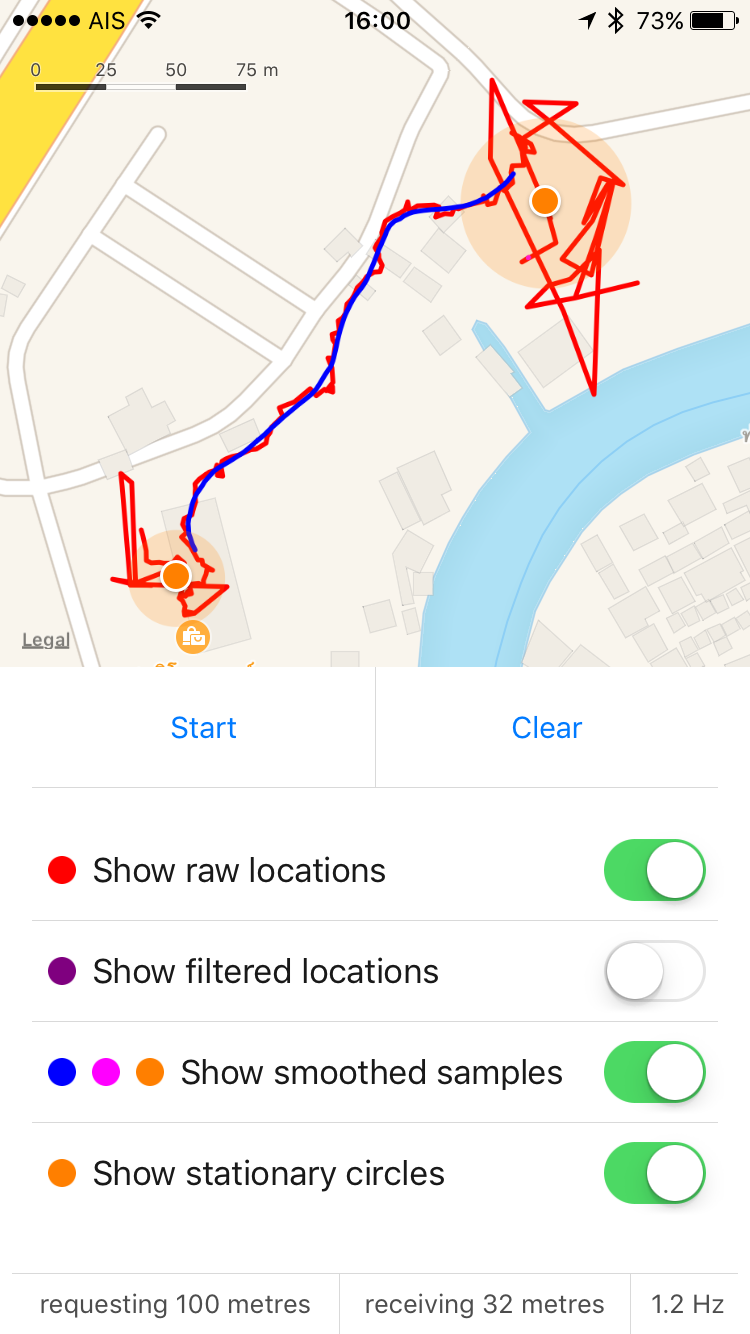
Task: Open the Legal link on map
Action: coord(46,640)
